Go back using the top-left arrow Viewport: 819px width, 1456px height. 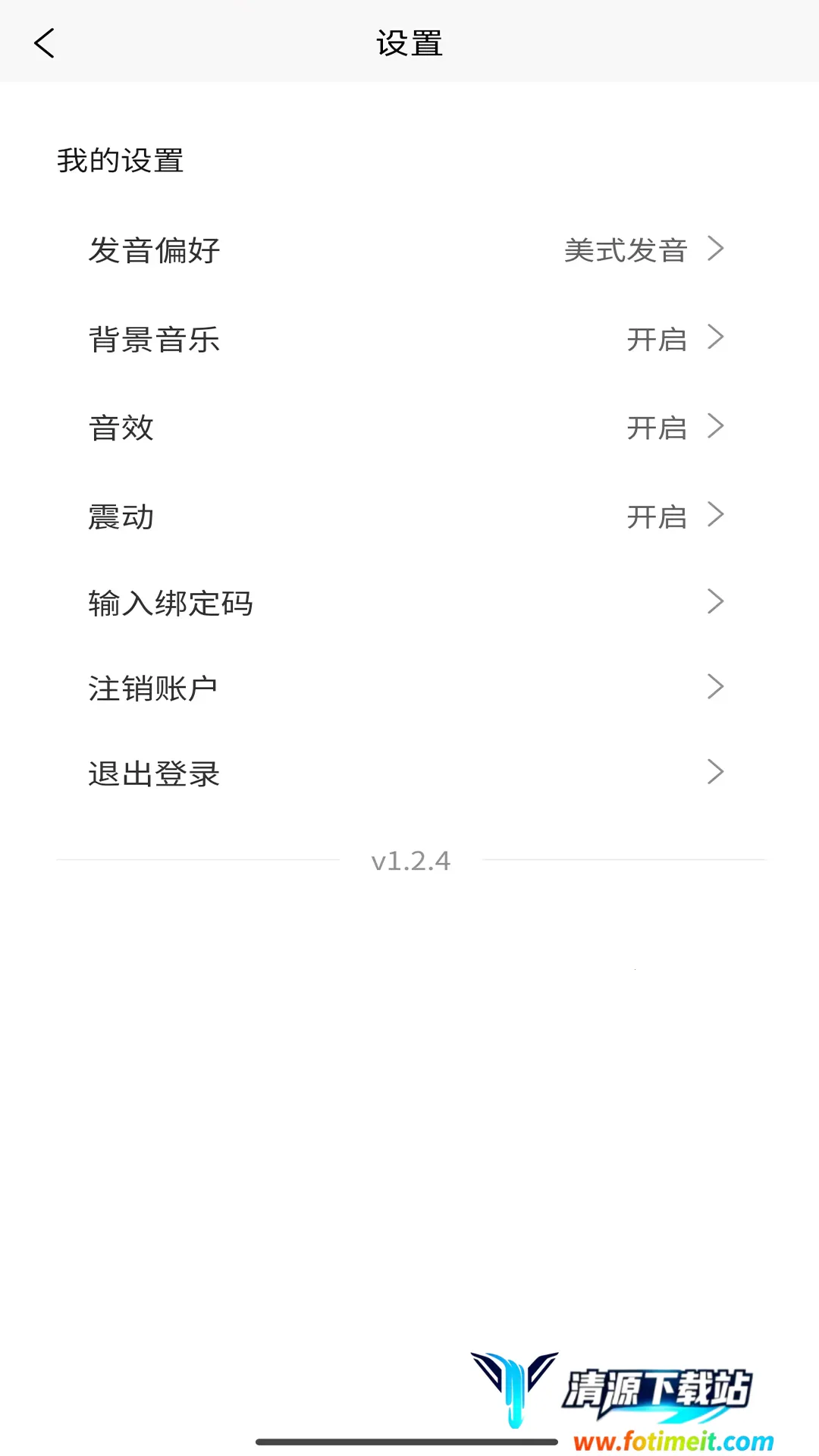(x=45, y=43)
